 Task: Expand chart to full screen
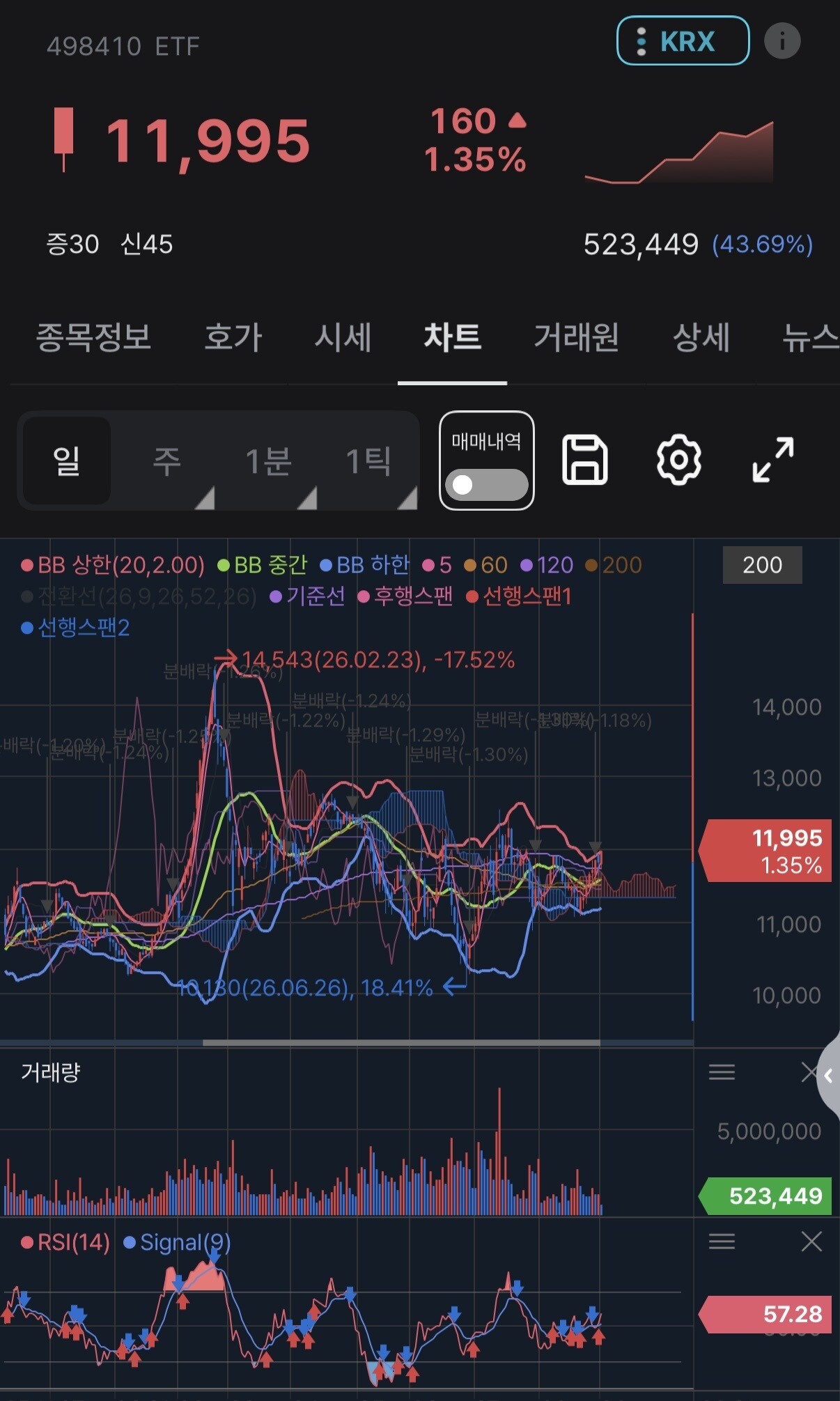[x=773, y=460]
